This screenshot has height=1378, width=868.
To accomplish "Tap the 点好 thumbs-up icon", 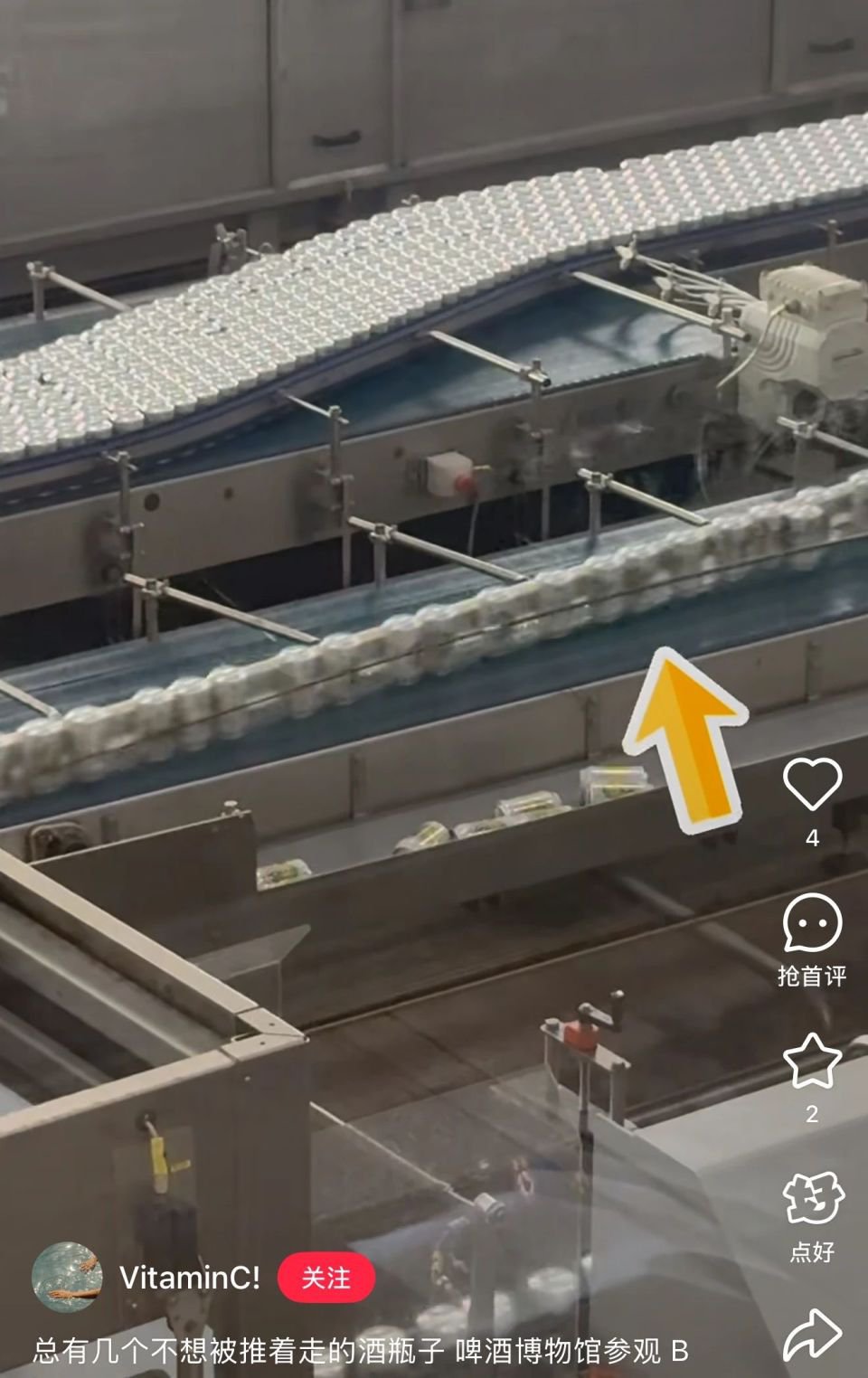I will [812, 1199].
